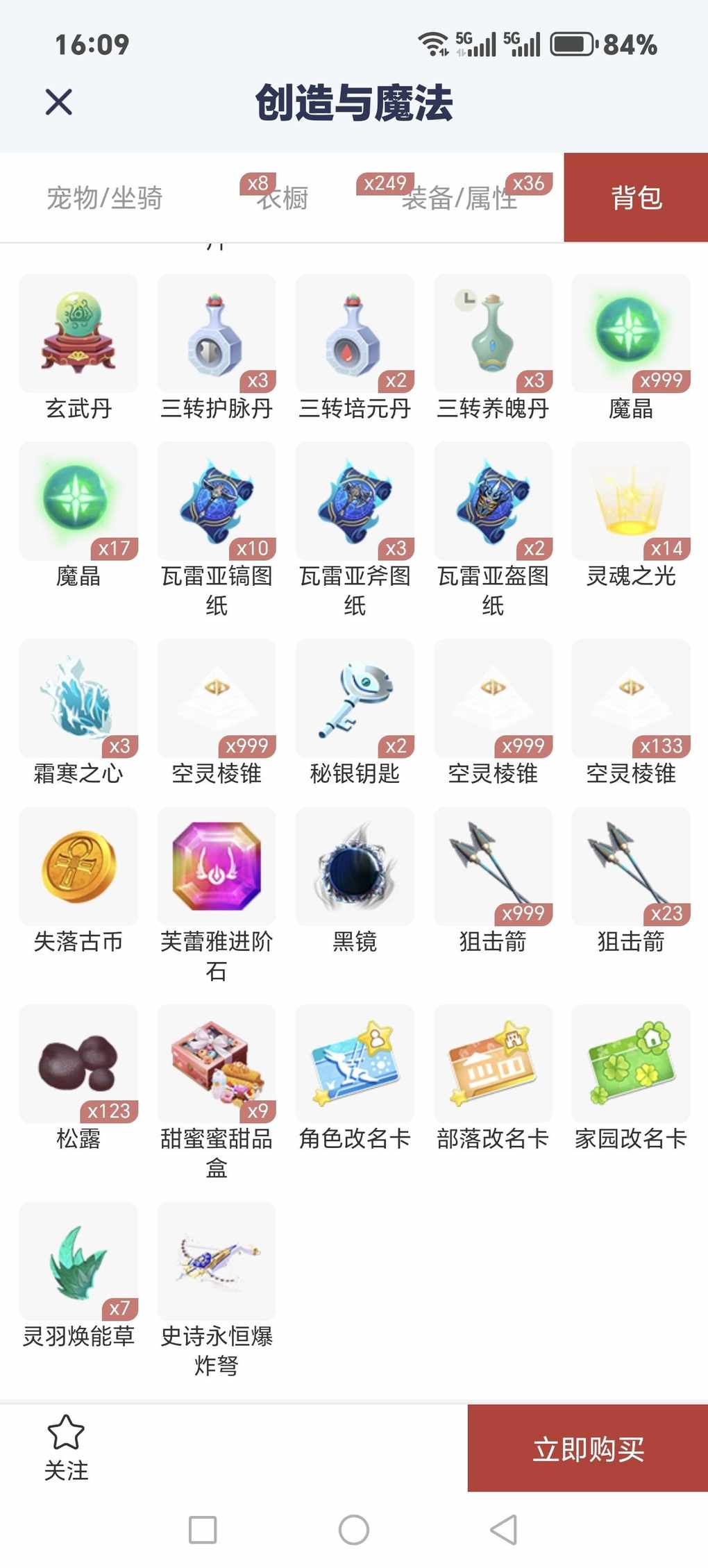This screenshot has height=1568, width=708.
Task: Open the 霜寒之心 item
Action: click(x=78, y=699)
